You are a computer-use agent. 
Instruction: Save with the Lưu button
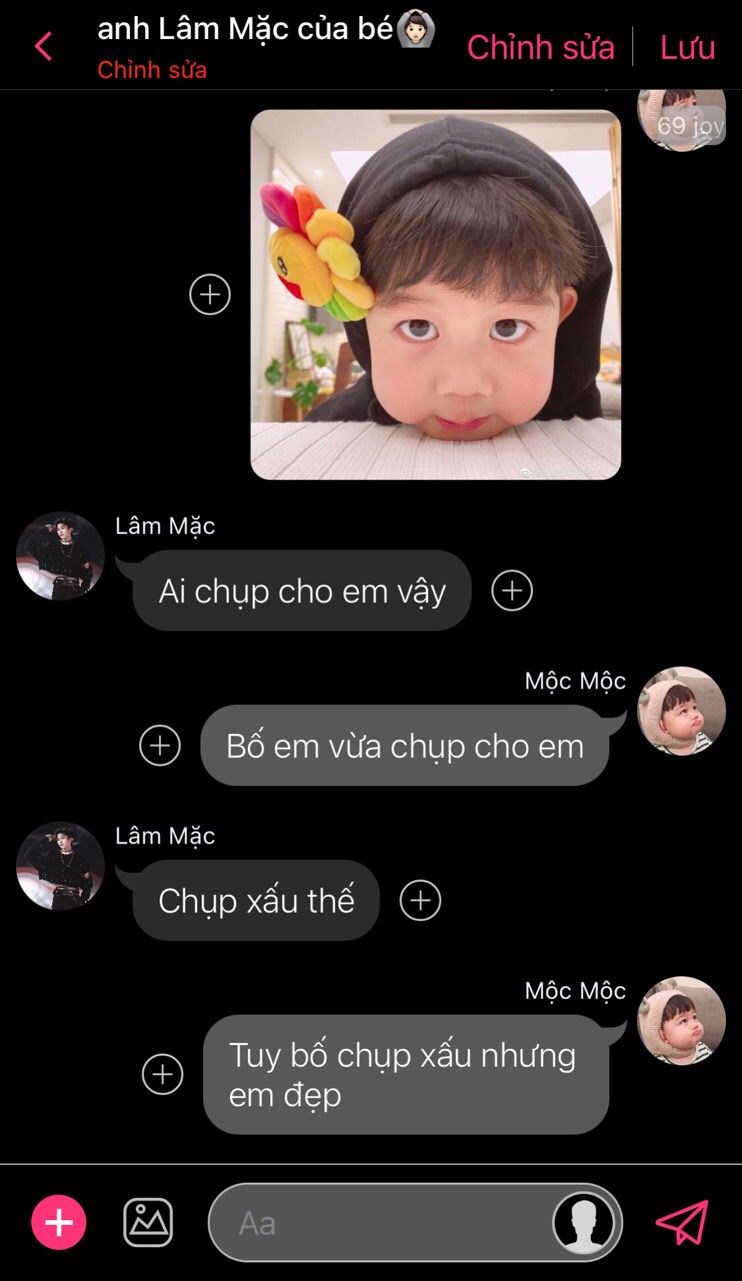pos(688,47)
